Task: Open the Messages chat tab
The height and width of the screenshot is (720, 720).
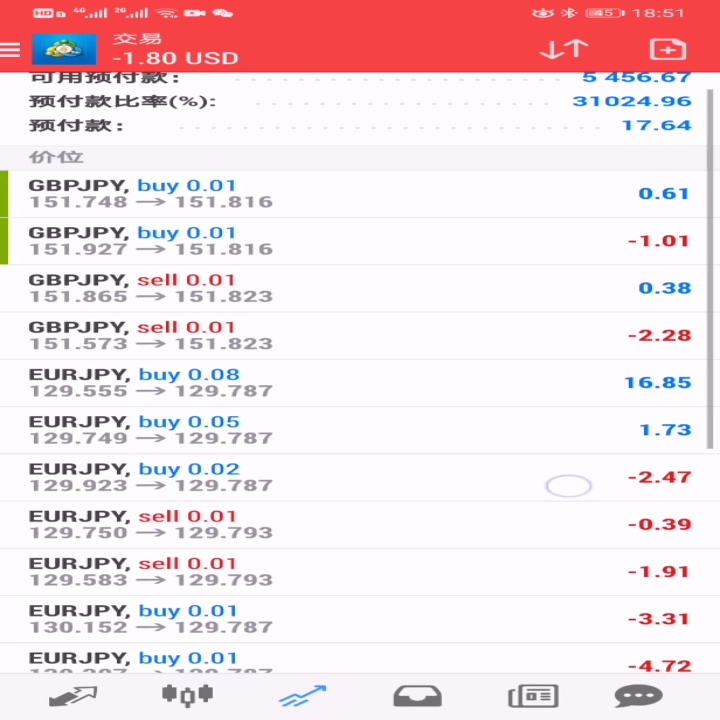Action: [638, 696]
